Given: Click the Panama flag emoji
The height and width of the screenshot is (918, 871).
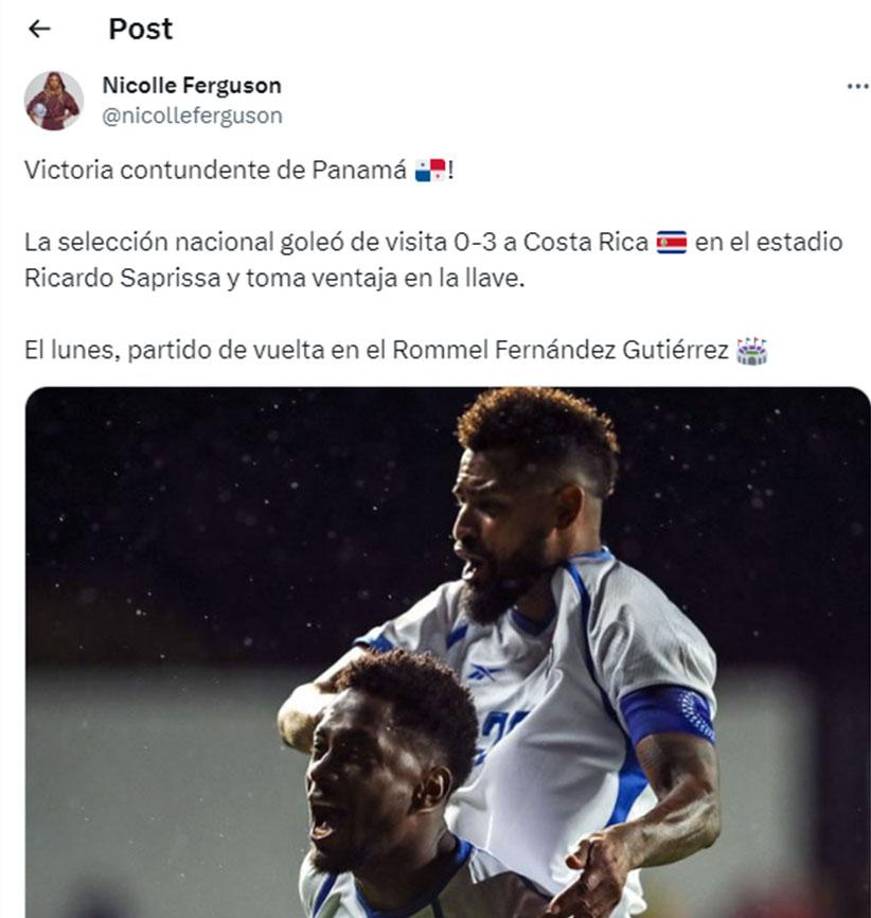Looking at the screenshot, I should point(431,169).
